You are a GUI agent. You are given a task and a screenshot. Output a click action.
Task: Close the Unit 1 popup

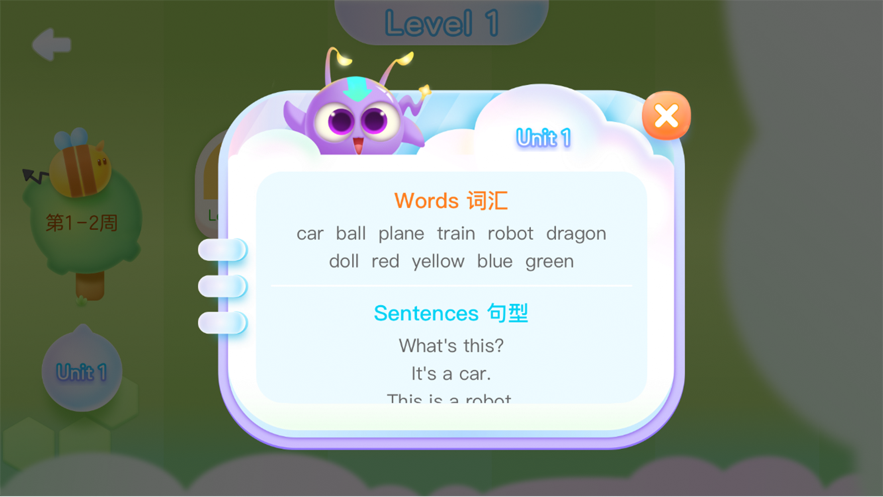[x=666, y=117]
